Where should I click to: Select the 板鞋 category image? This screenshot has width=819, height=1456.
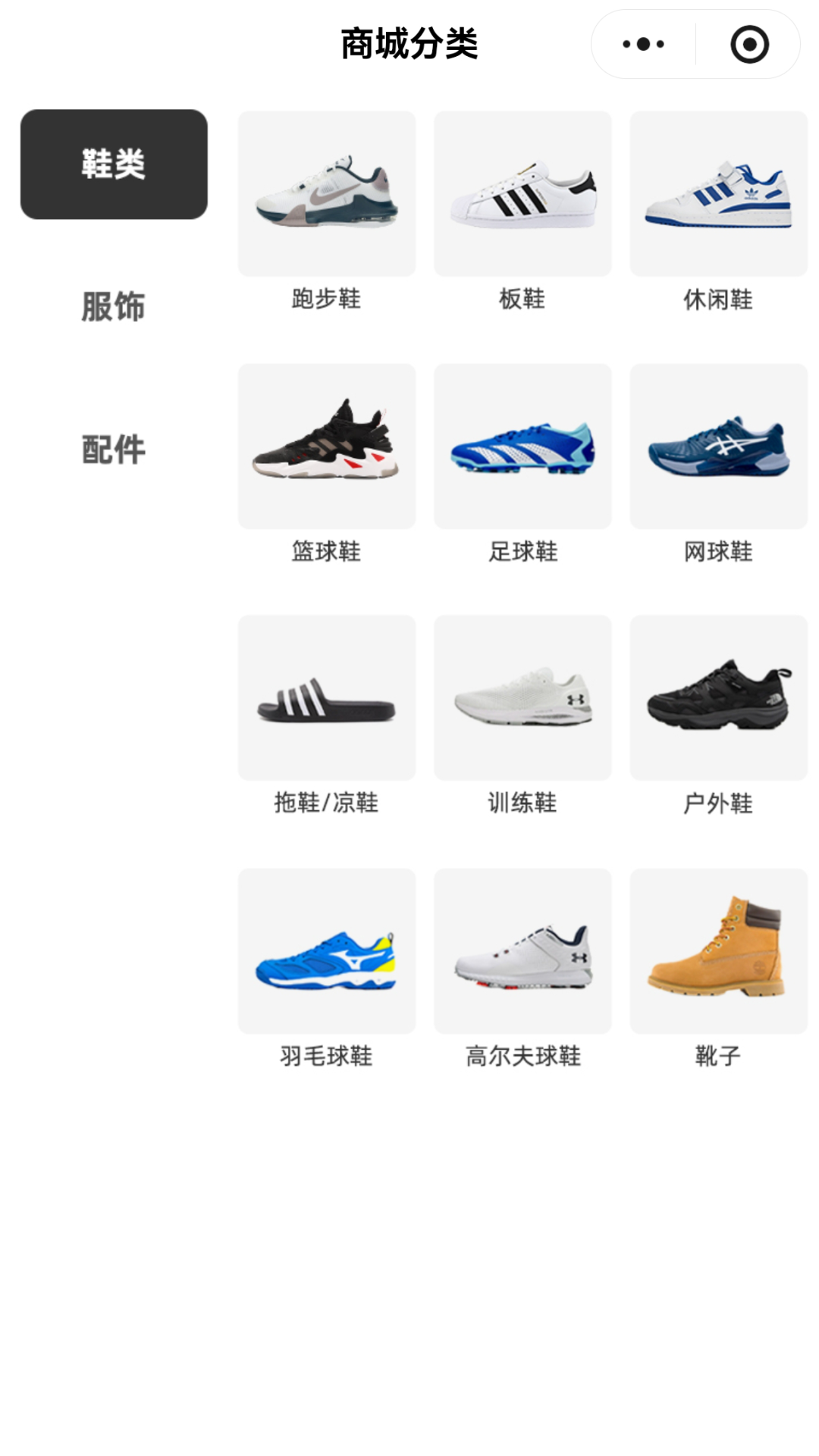point(522,195)
